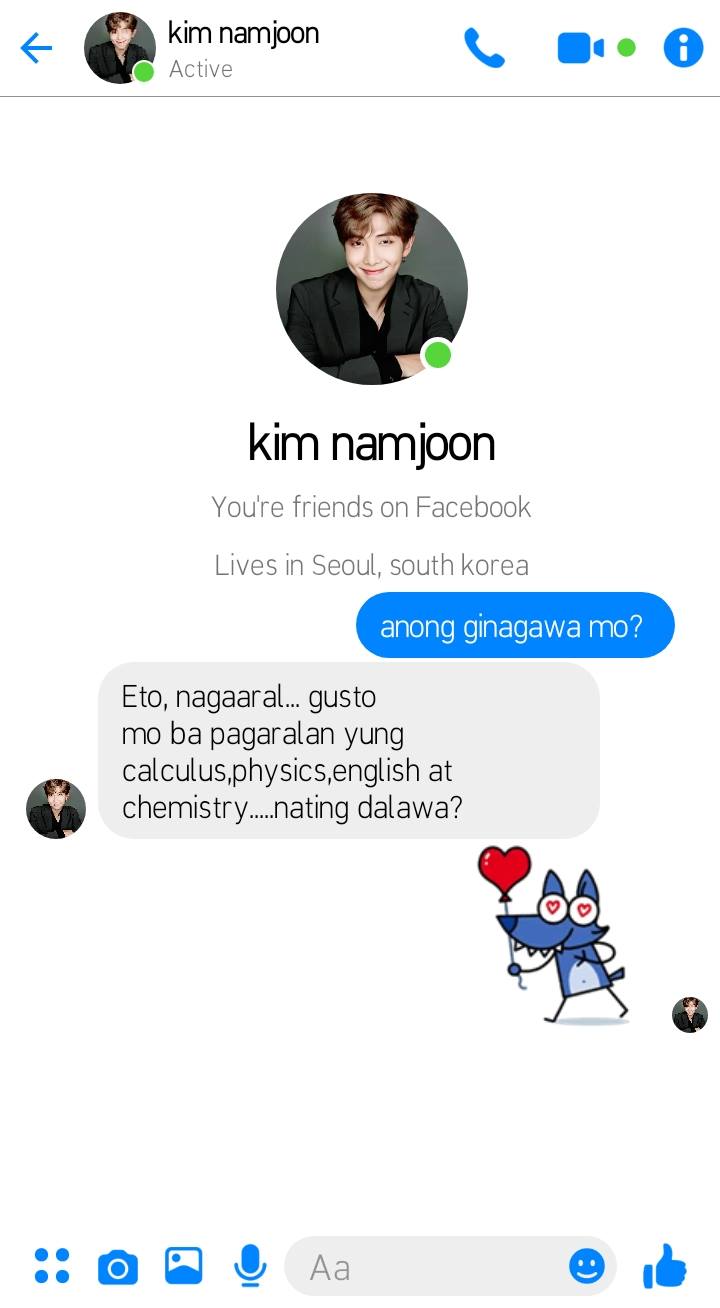Open the photo gallery picker
Viewport: 720px width, 1308px height.
(x=184, y=1266)
